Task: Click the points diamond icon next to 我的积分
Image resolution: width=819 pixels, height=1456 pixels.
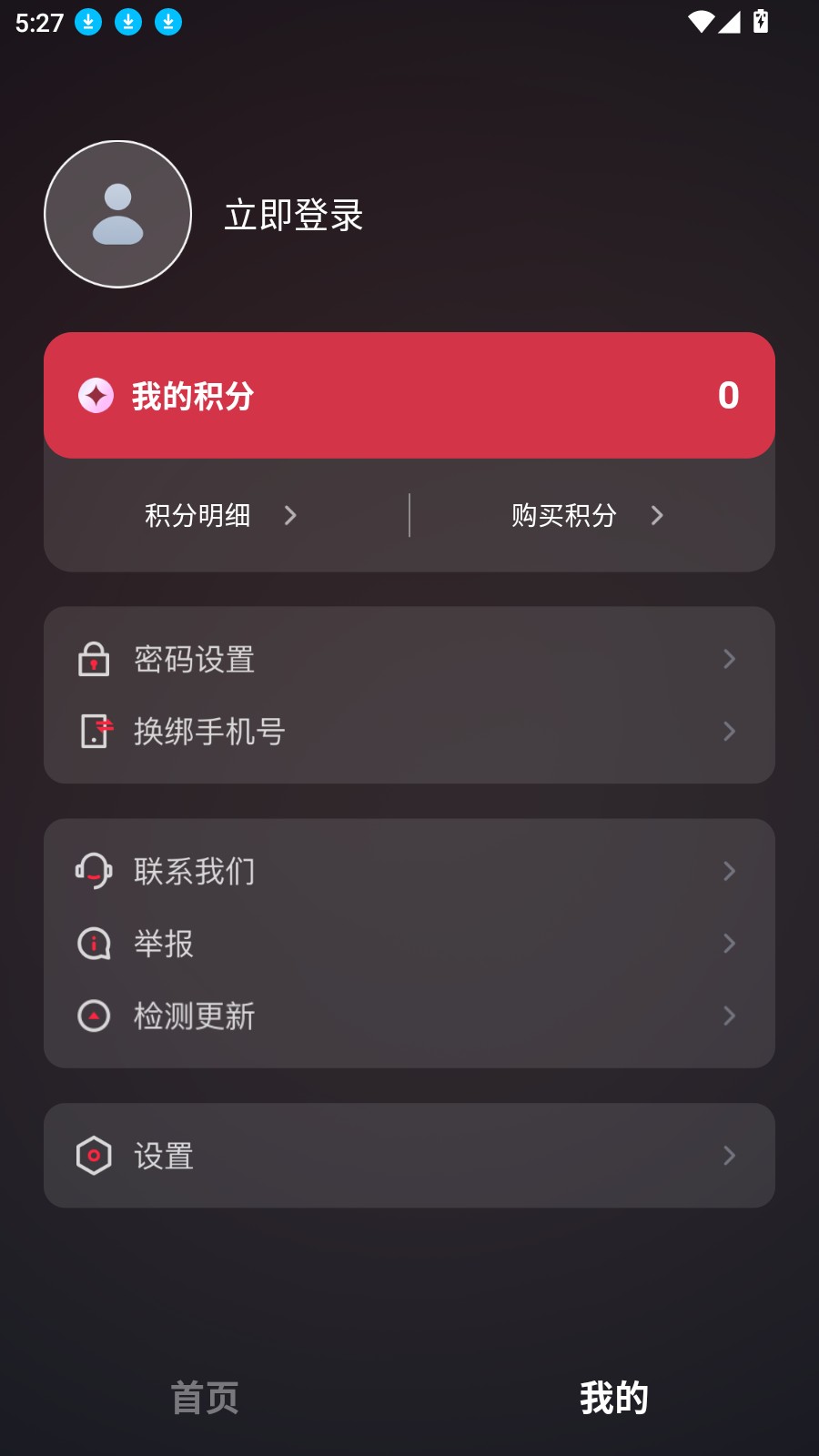Action: (94, 395)
